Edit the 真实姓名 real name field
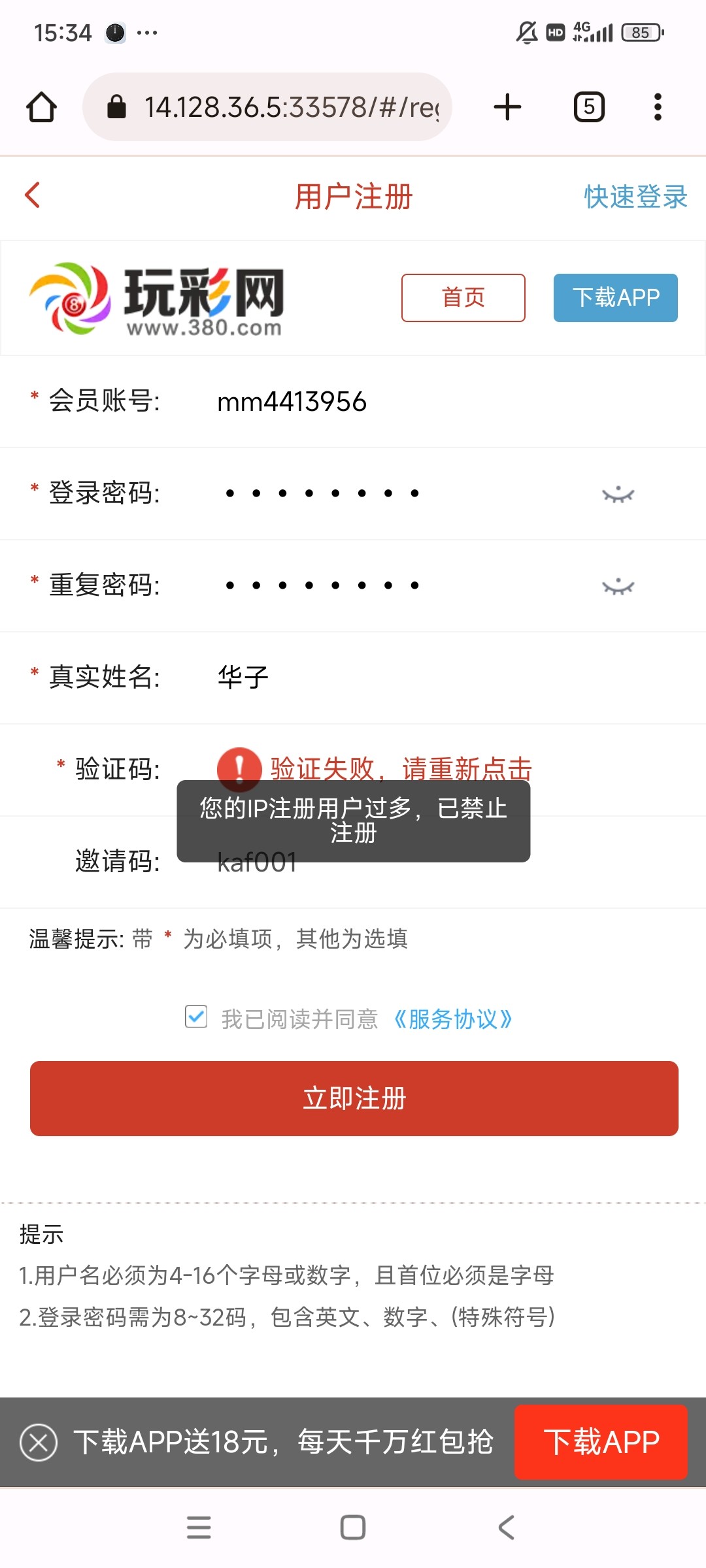This screenshot has height=1568, width=706. [445, 678]
